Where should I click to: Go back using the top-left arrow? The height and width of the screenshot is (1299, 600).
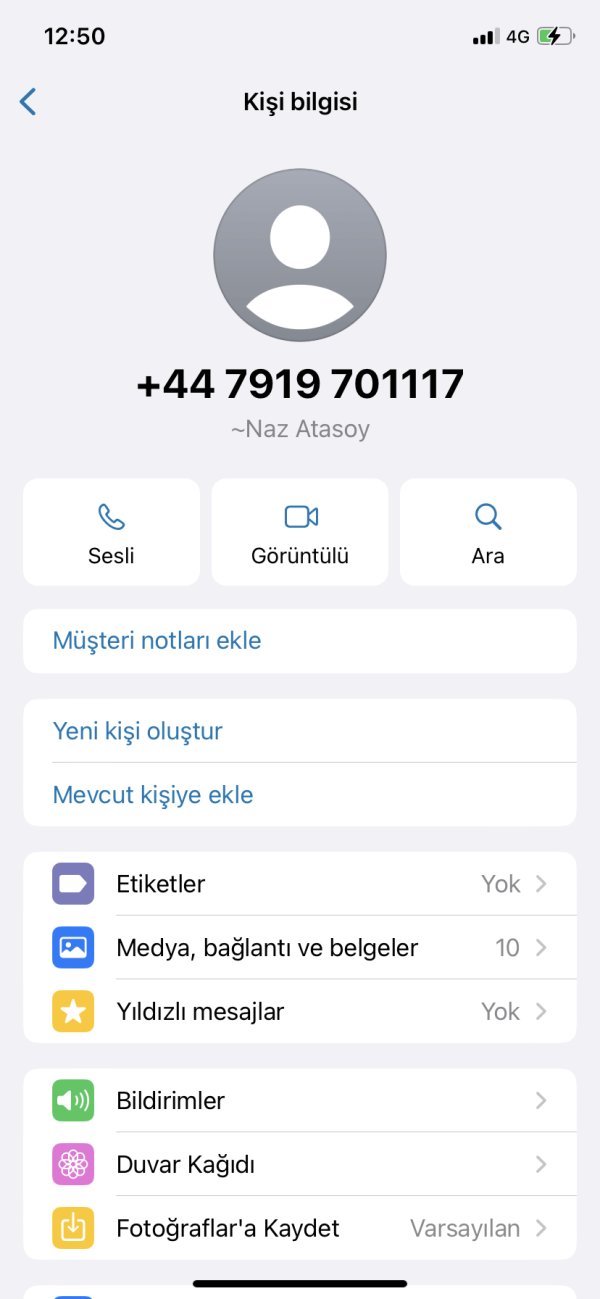pos(28,101)
